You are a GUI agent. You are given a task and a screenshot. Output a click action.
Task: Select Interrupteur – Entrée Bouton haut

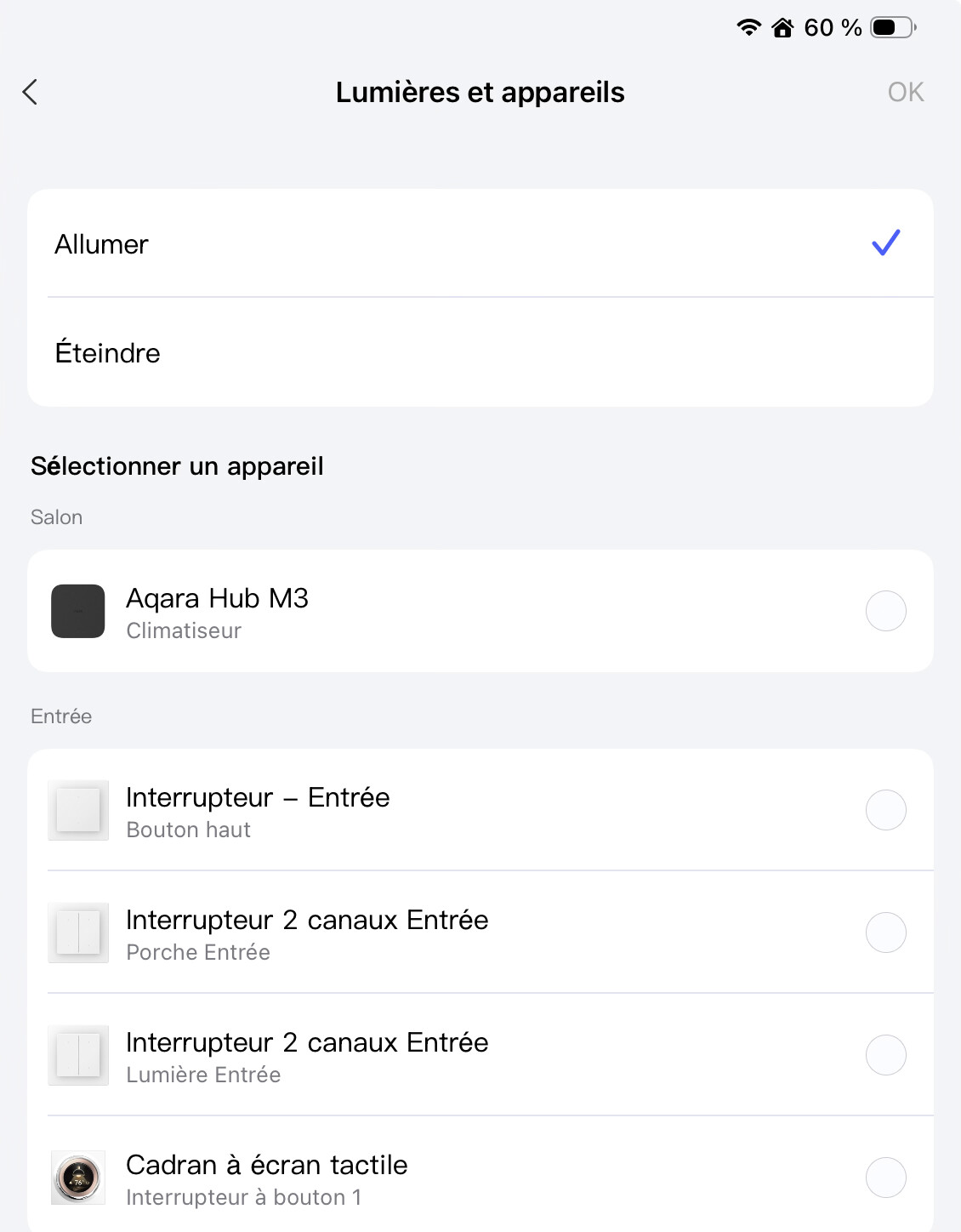(885, 810)
